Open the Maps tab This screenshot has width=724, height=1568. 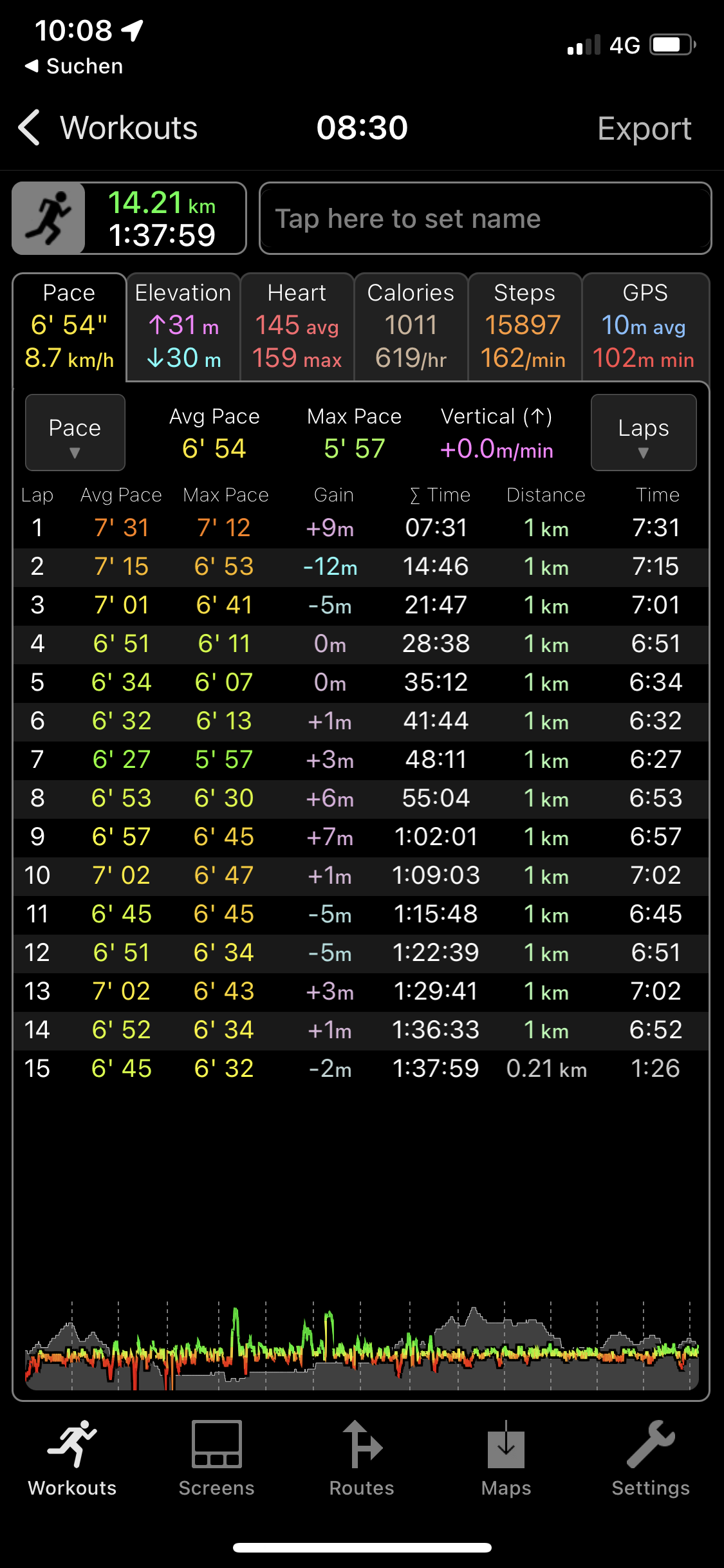(x=506, y=1459)
